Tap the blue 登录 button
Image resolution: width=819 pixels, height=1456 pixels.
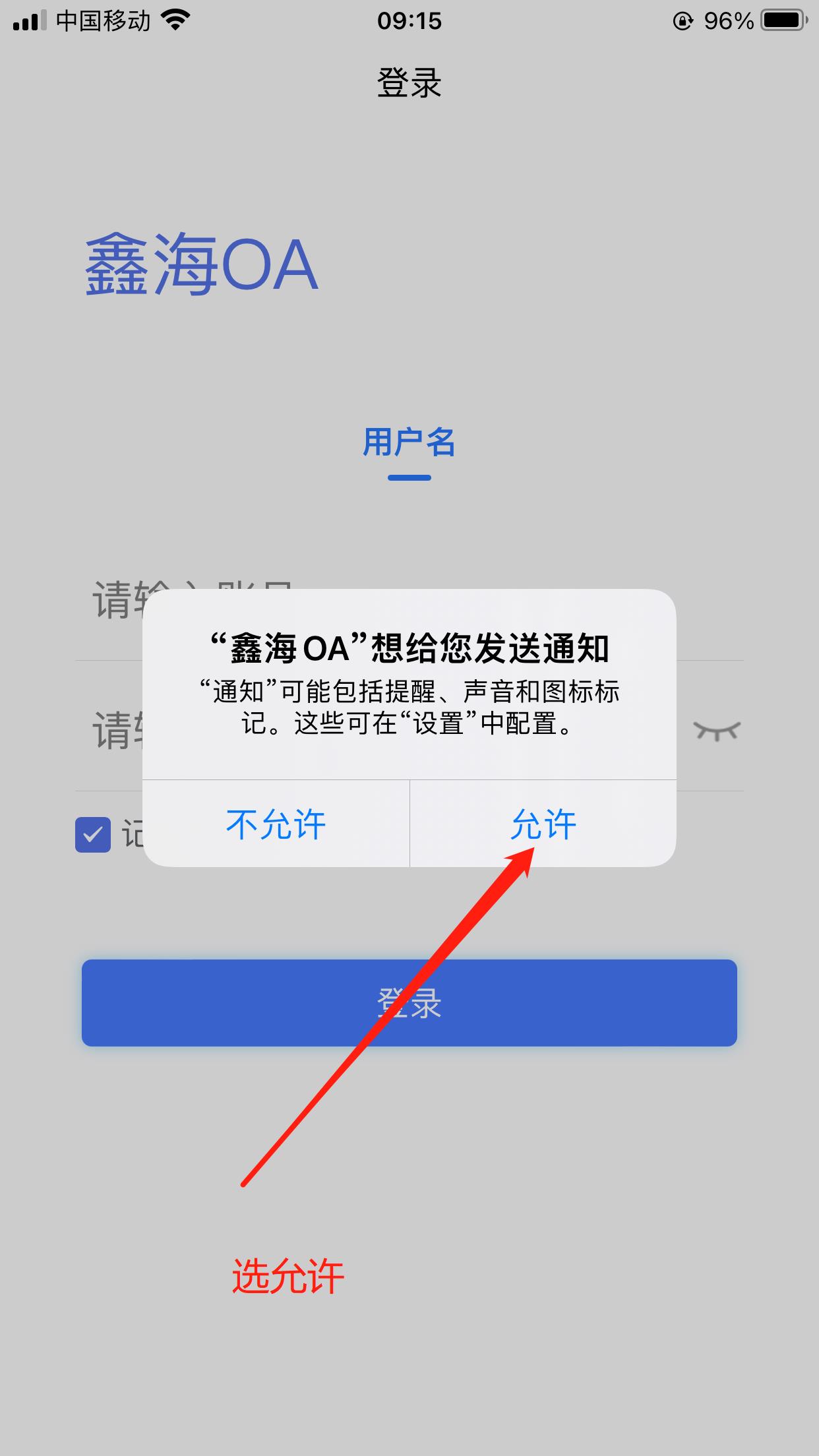[x=409, y=1002]
